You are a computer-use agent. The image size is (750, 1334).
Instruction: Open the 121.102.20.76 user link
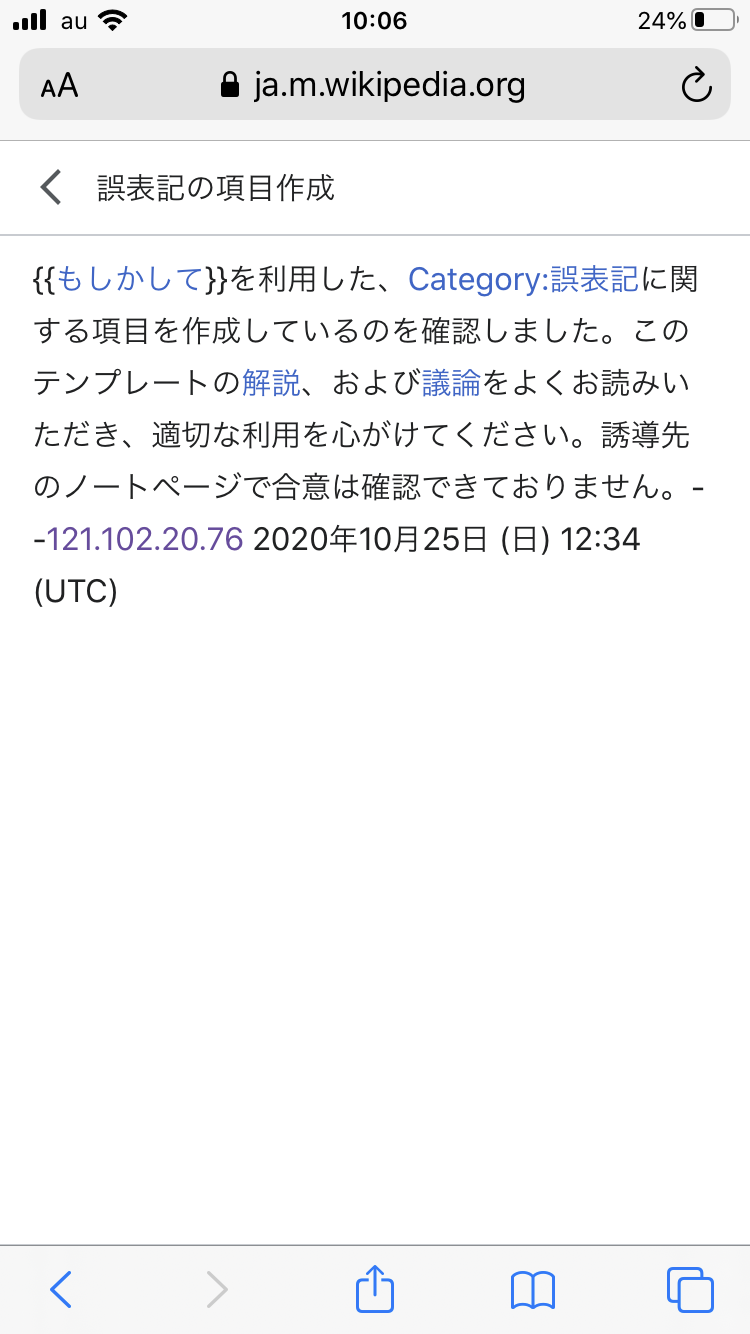point(145,540)
